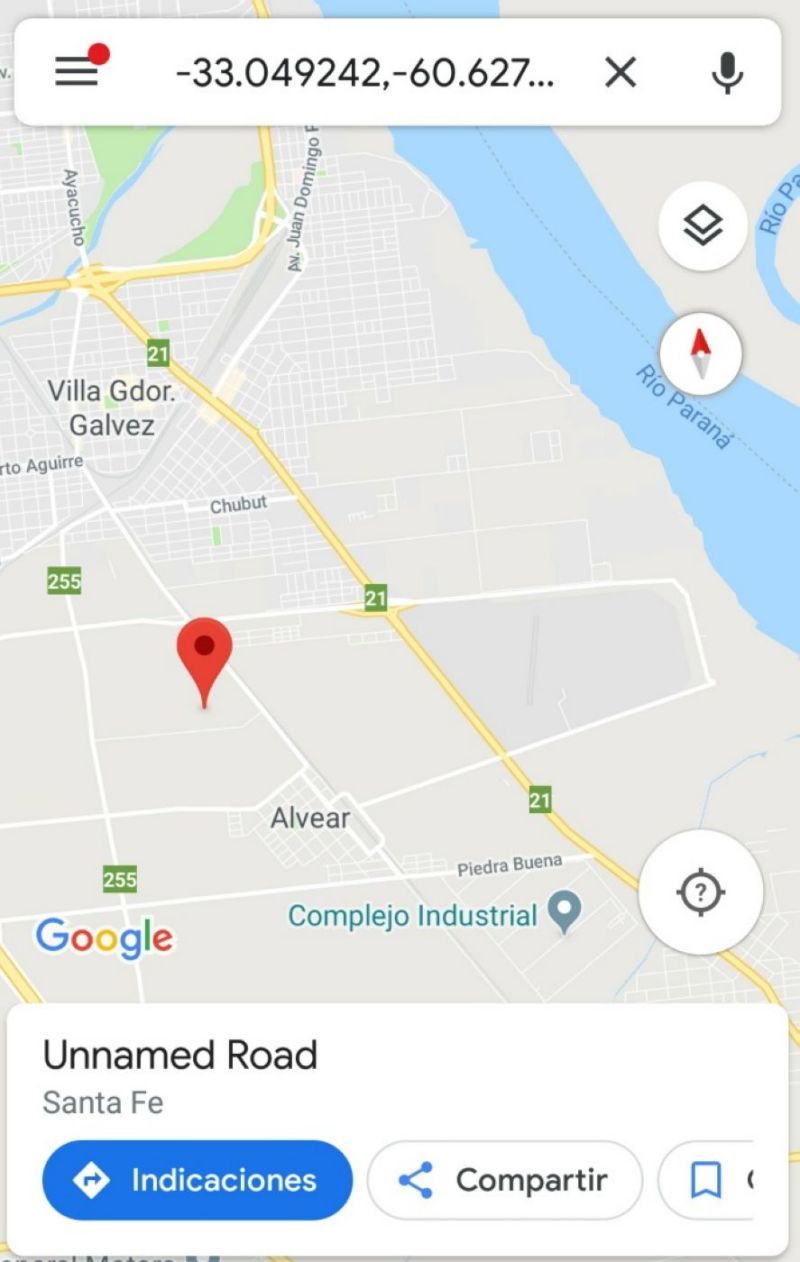This screenshot has width=800, height=1262.
Task: Save this place with bookmark button
Action: pos(707,1182)
